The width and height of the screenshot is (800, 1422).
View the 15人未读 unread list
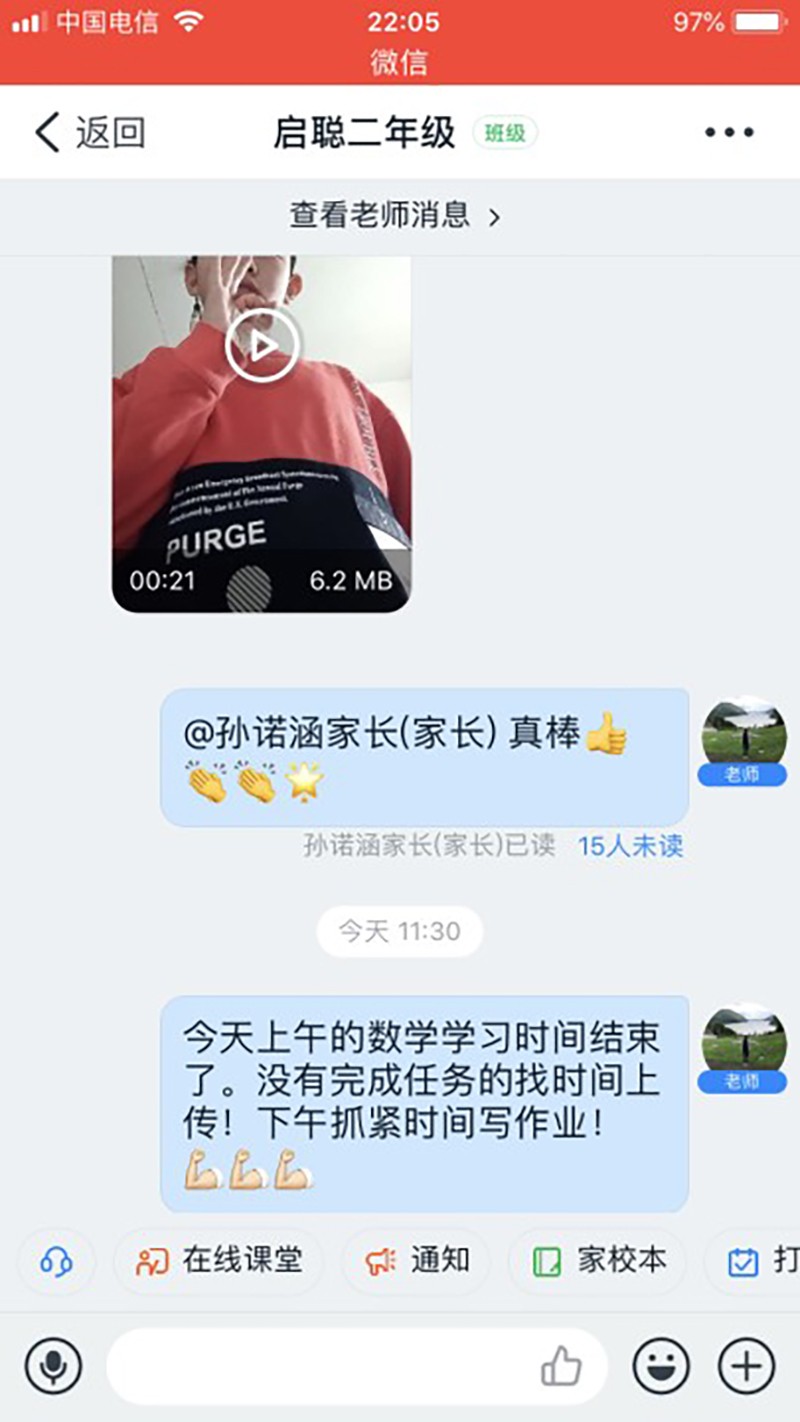(630, 846)
